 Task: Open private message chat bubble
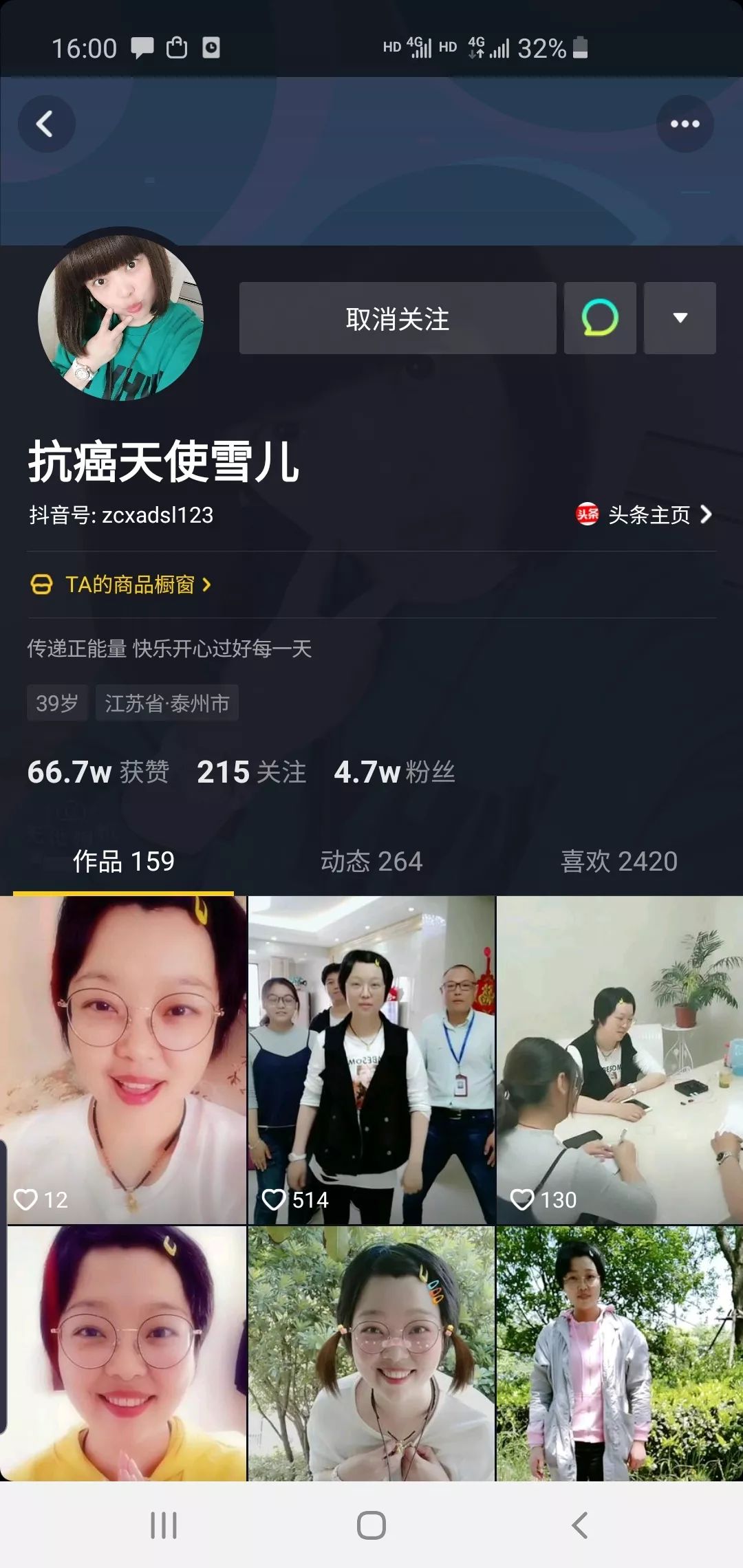coord(600,318)
